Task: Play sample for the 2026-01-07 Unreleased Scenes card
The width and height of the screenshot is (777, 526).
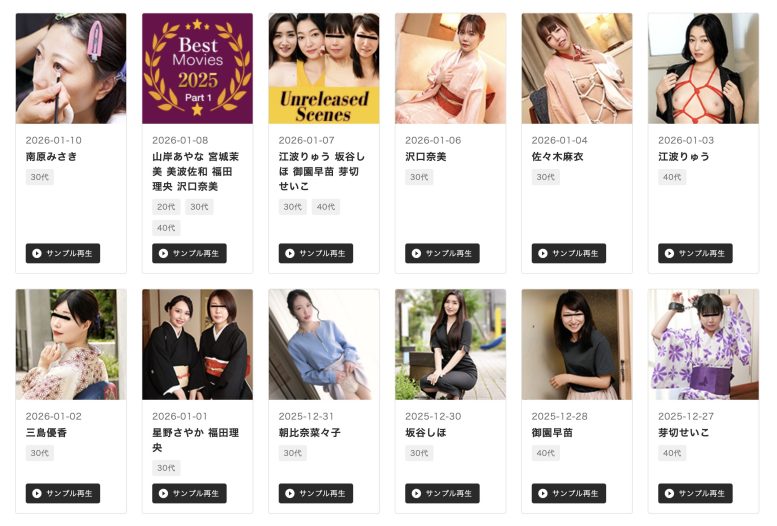Action: pos(316,253)
